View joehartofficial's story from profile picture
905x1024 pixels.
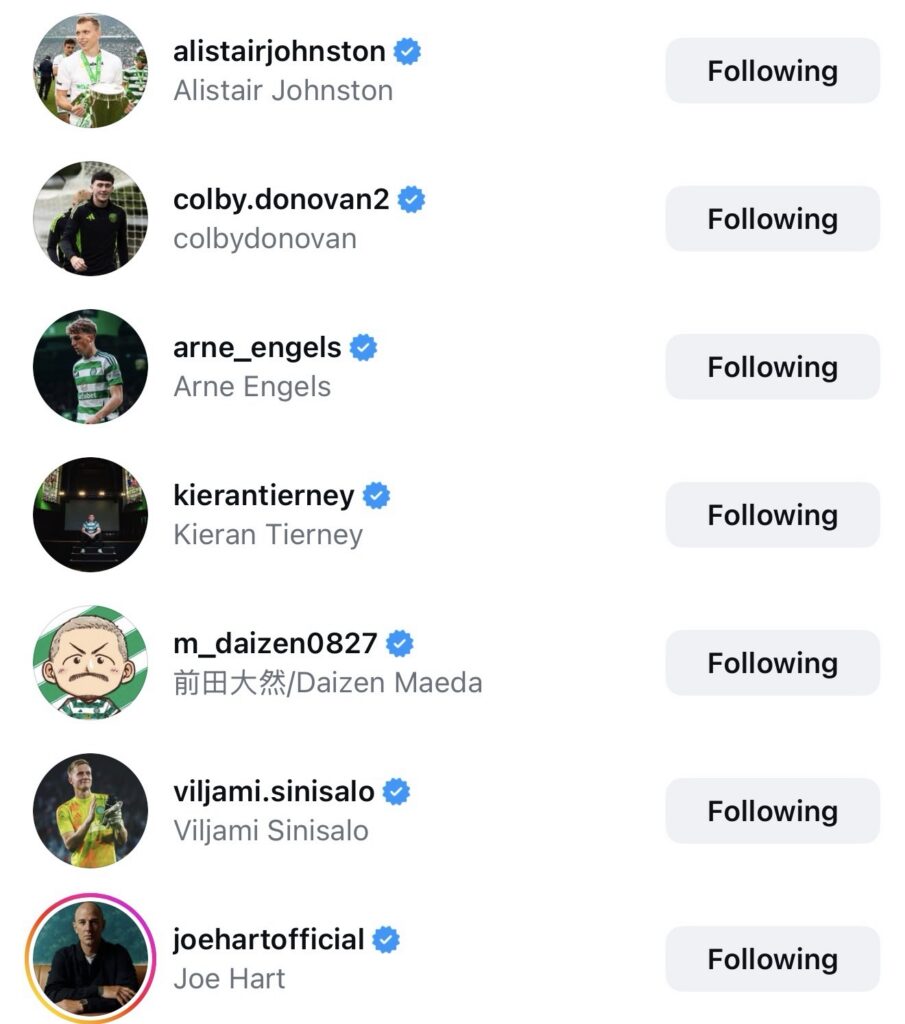[90, 959]
